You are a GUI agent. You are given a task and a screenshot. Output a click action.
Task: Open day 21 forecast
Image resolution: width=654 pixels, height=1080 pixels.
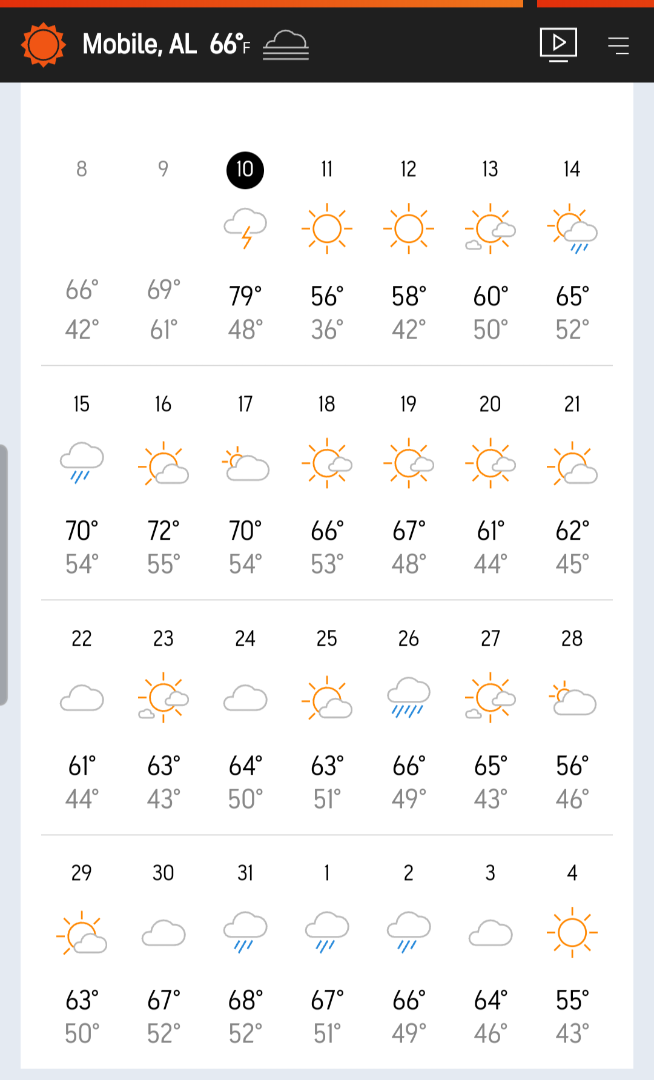[572, 483]
